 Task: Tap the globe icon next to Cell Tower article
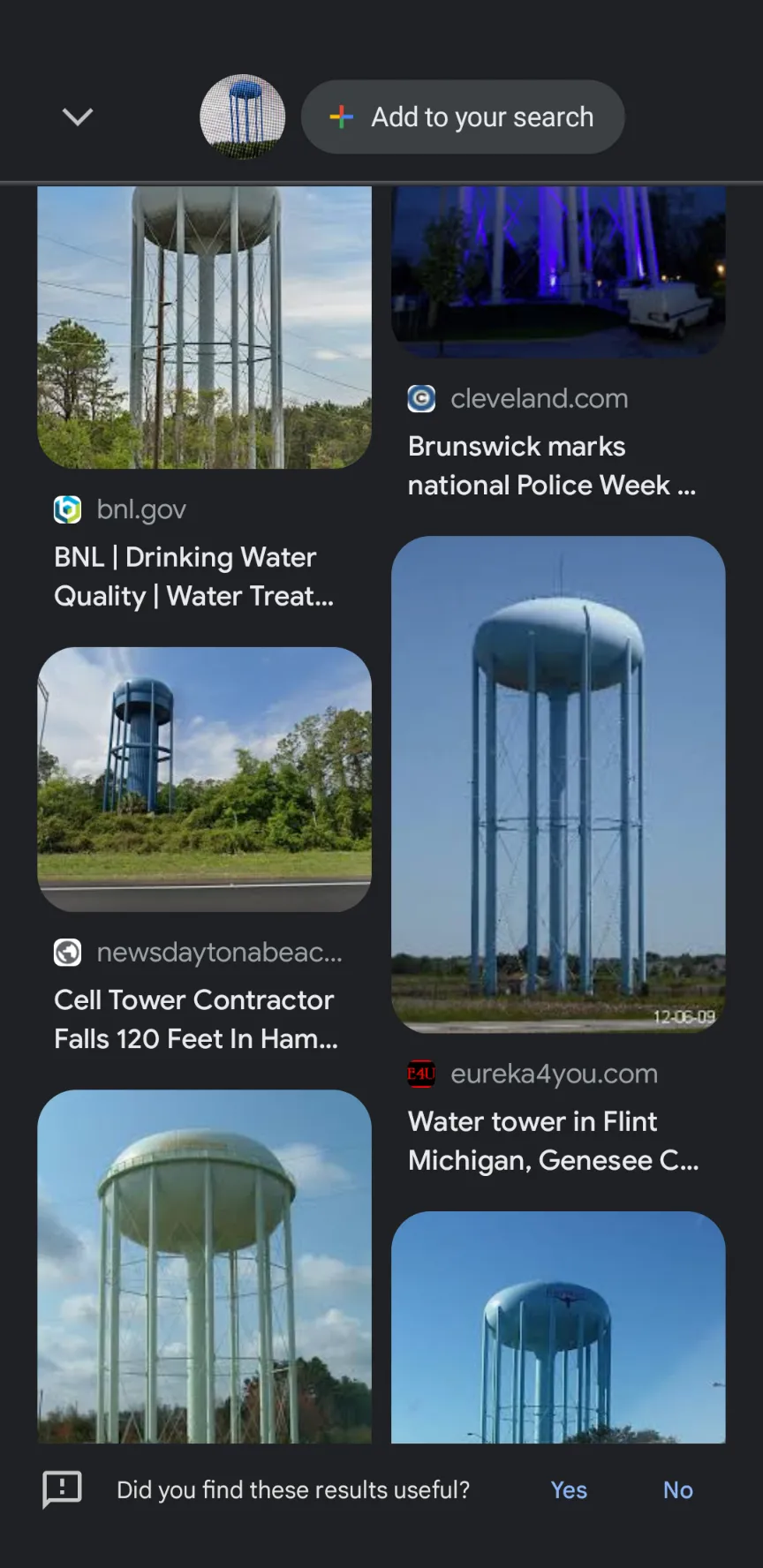[66, 952]
